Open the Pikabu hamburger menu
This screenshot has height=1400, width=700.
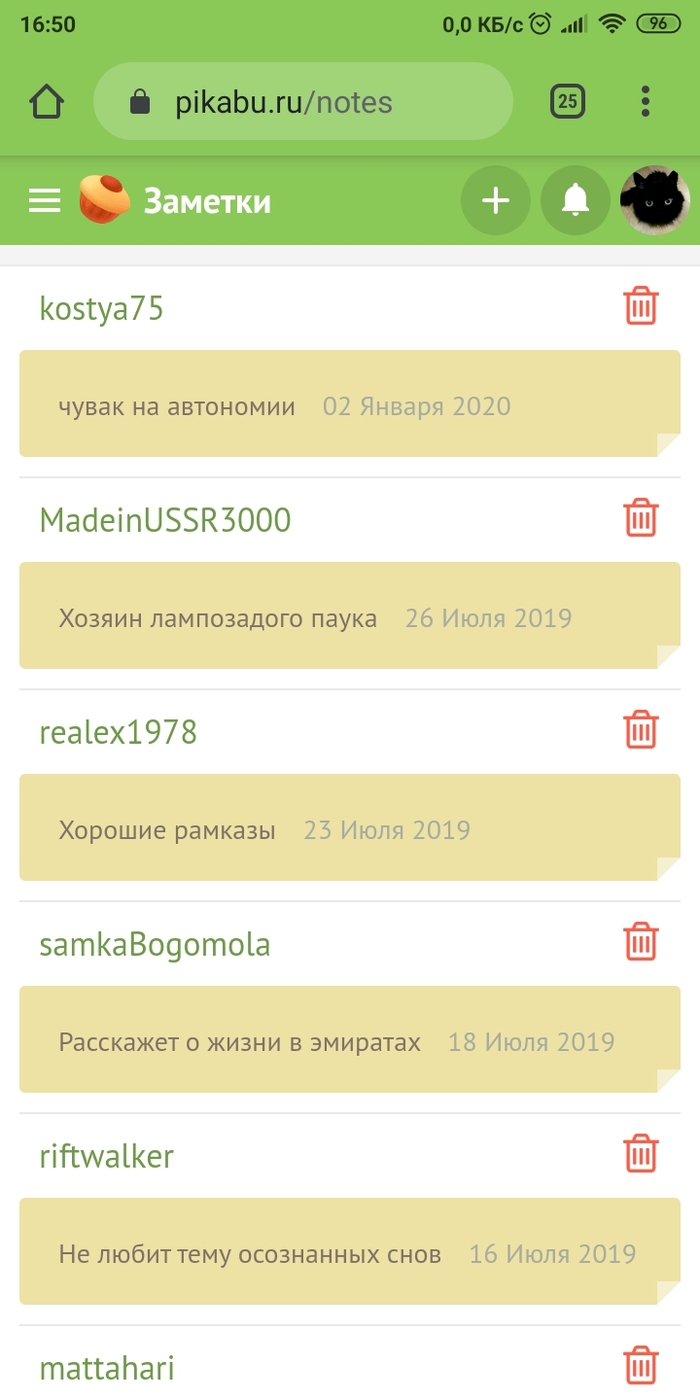click(x=44, y=201)
